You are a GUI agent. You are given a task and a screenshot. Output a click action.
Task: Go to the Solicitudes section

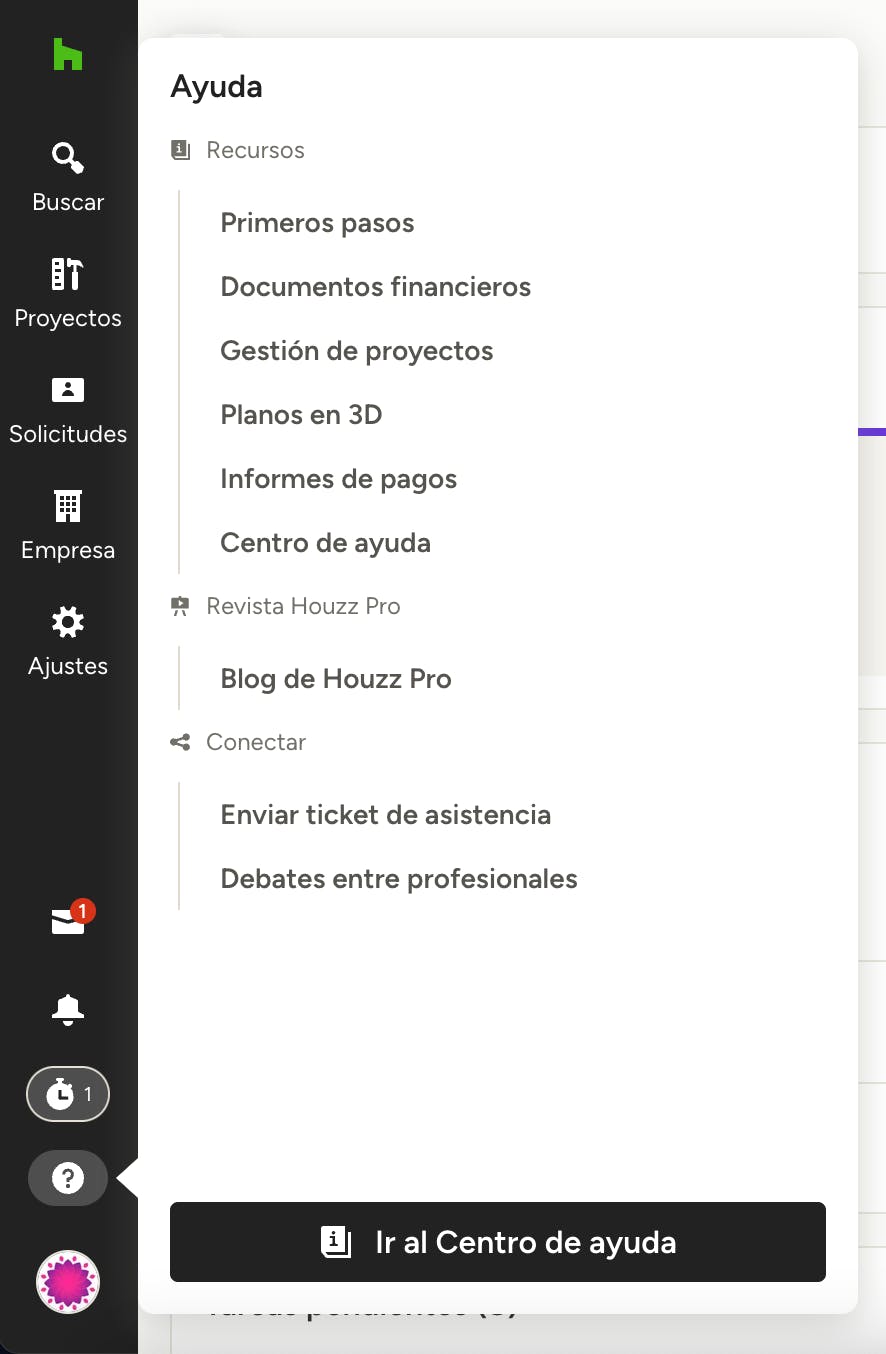click(x=68, y=409)
